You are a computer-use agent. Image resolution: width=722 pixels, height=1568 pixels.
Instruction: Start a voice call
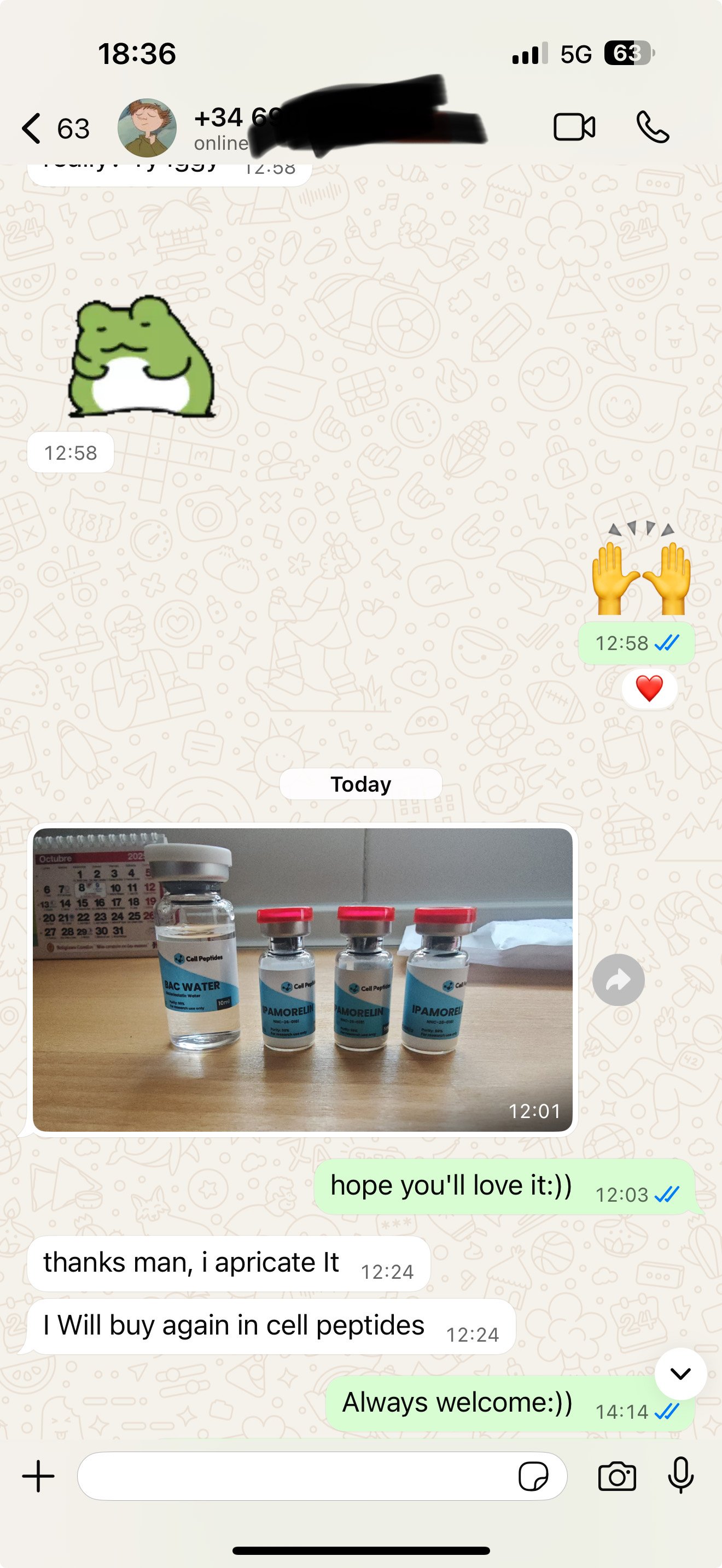point(653,127)
